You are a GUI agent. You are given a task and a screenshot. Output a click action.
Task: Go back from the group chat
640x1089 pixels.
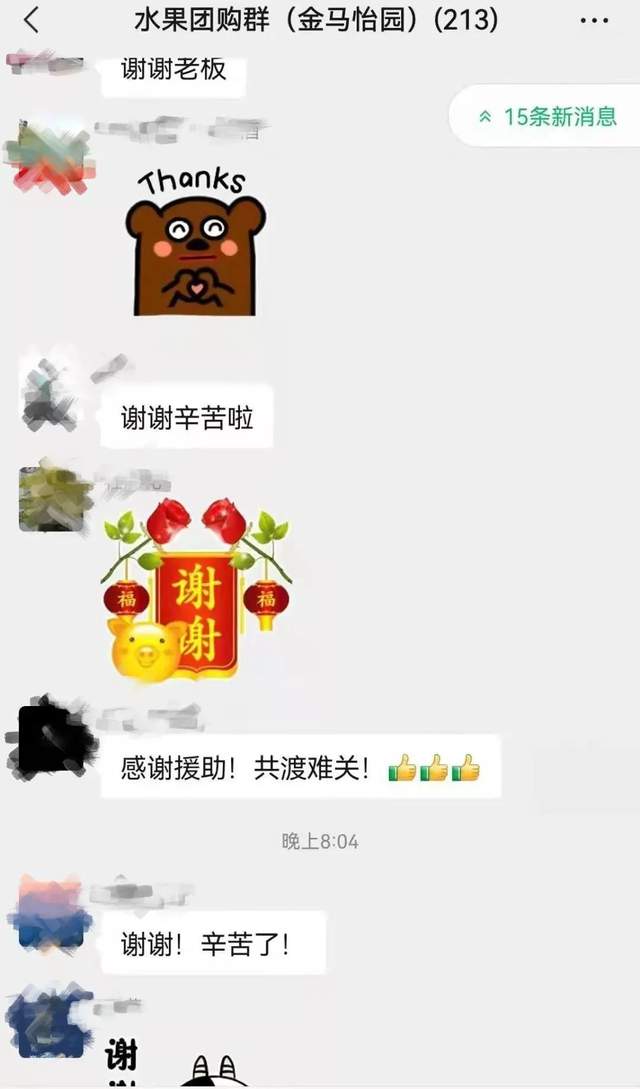click(x=31, y=19)
